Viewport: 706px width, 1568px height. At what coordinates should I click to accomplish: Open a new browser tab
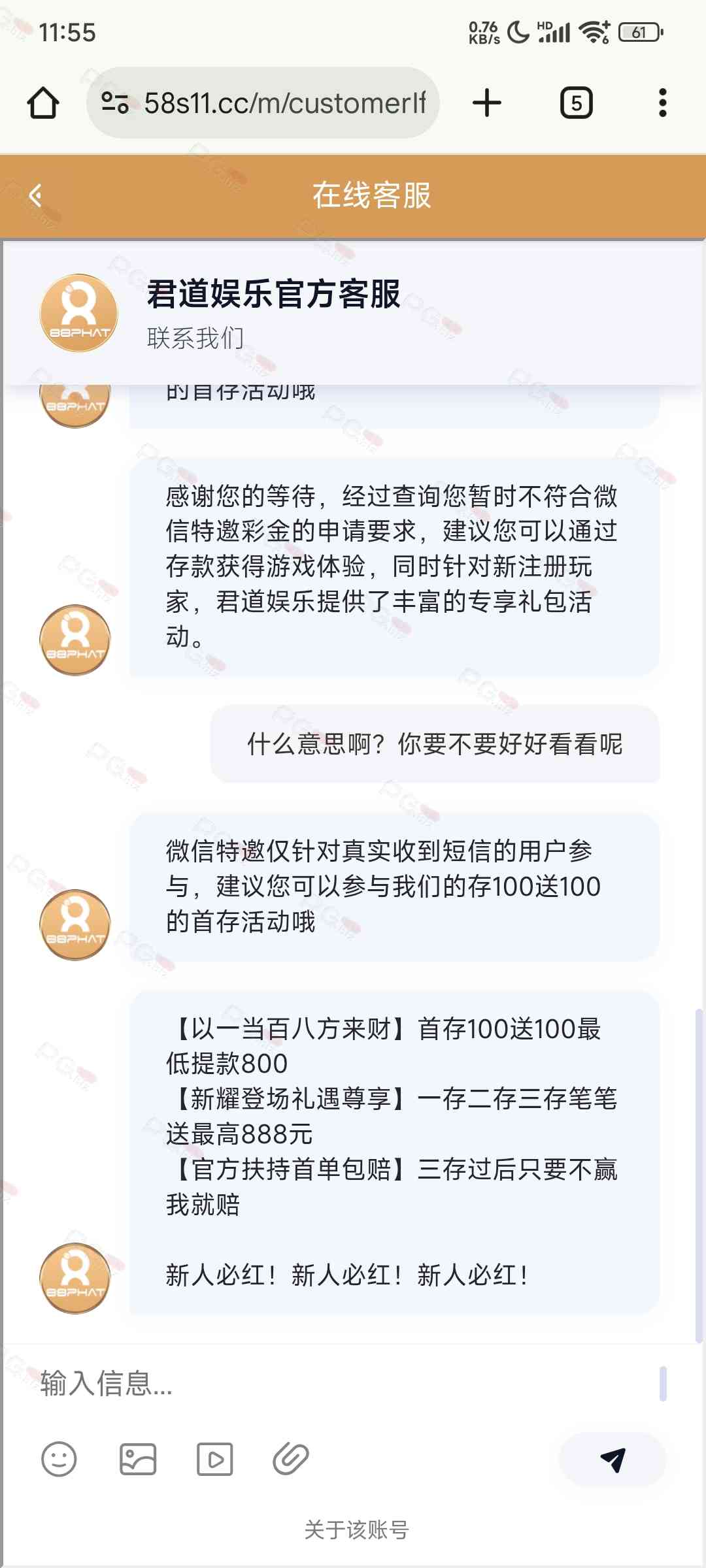[486, 103]
